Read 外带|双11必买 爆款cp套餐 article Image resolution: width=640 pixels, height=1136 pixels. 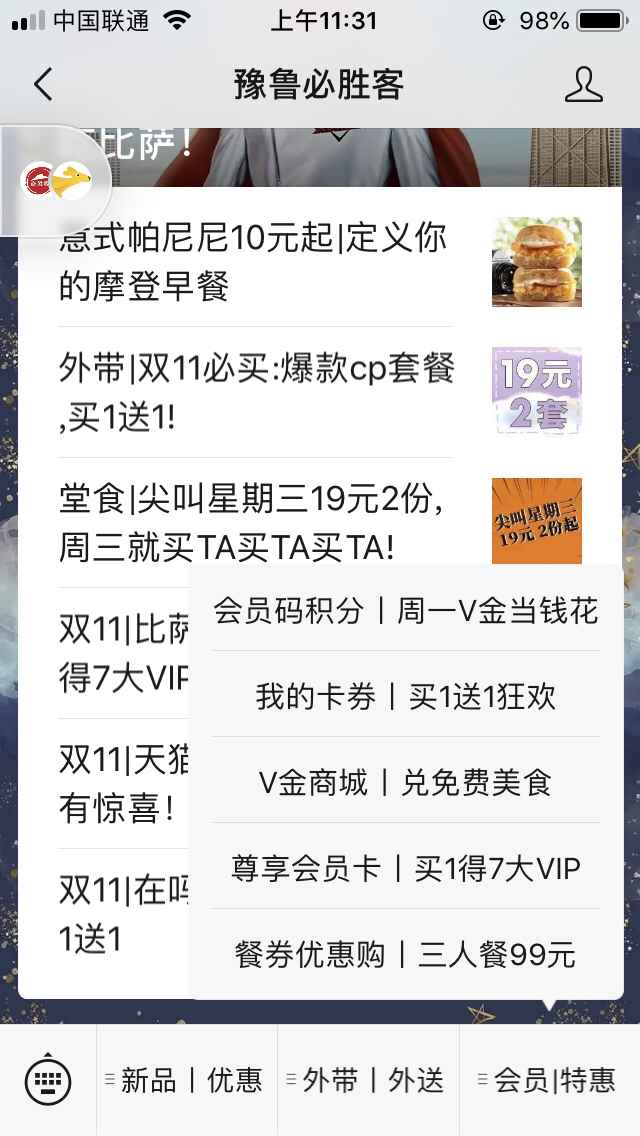[255, 392]
